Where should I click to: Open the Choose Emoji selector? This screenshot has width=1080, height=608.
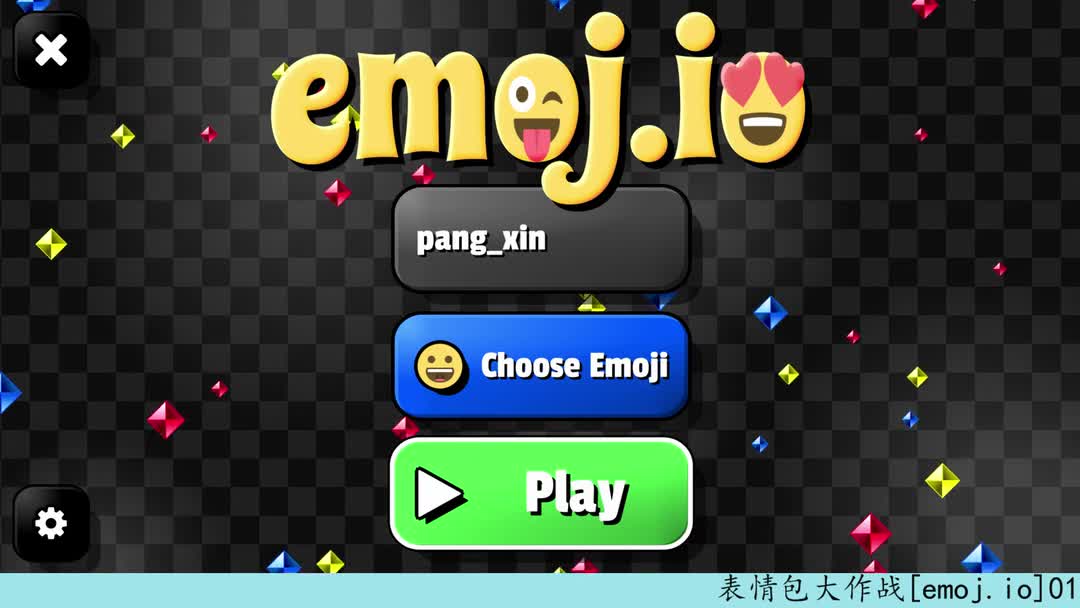pos(541,366)
